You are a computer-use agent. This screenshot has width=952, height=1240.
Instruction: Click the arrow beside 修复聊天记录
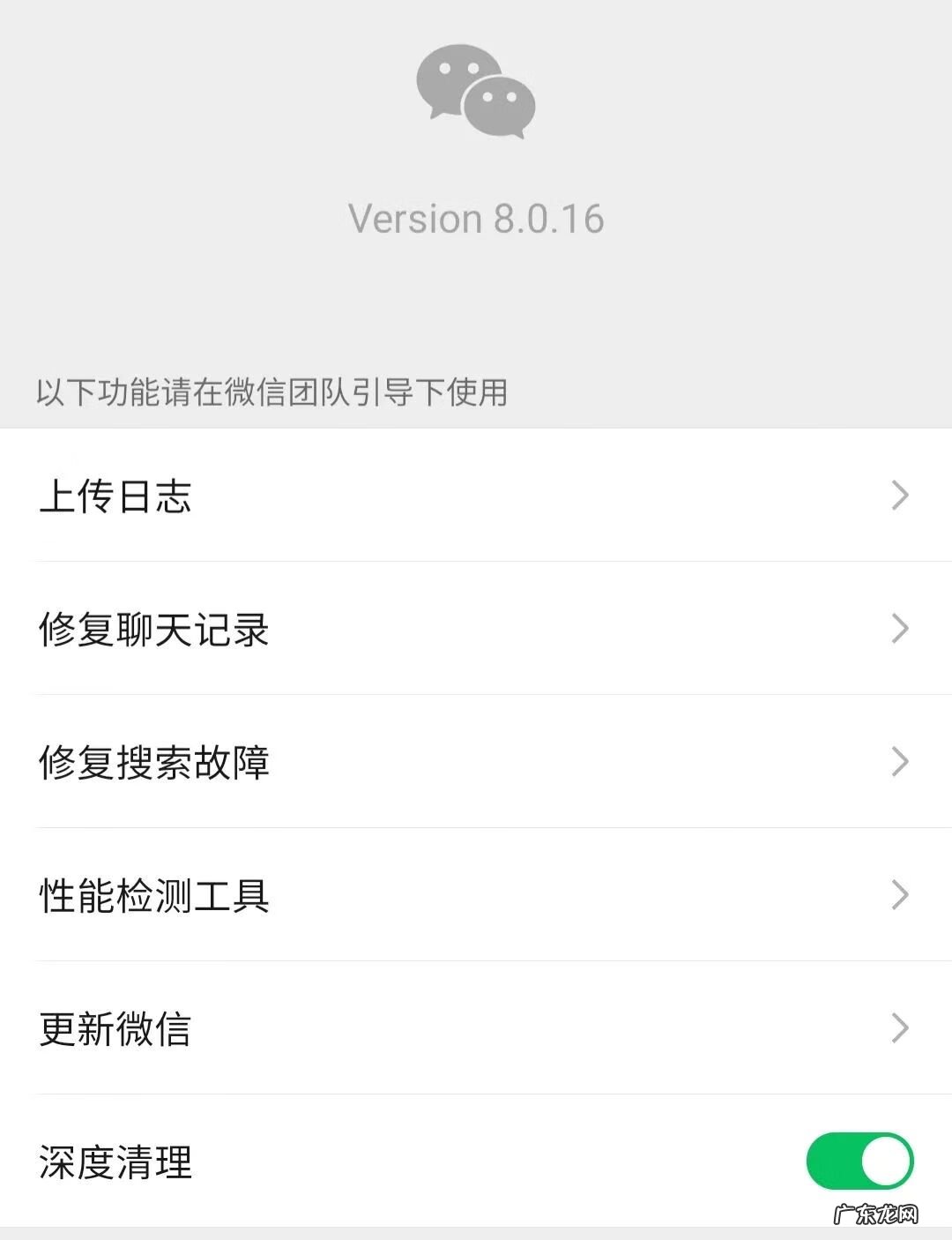tap(900, 630)
